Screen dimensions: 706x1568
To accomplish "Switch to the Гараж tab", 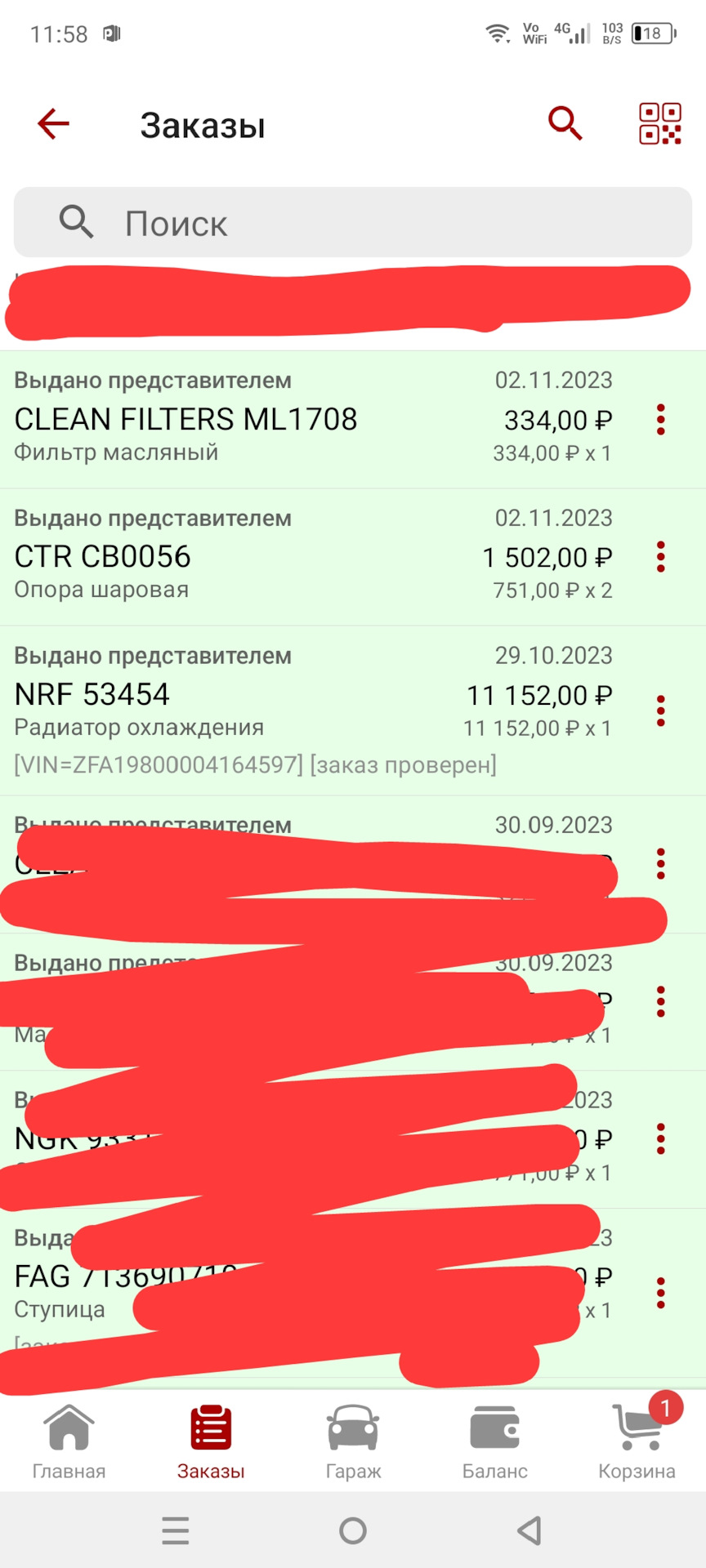I will [x=353, y=1442].
